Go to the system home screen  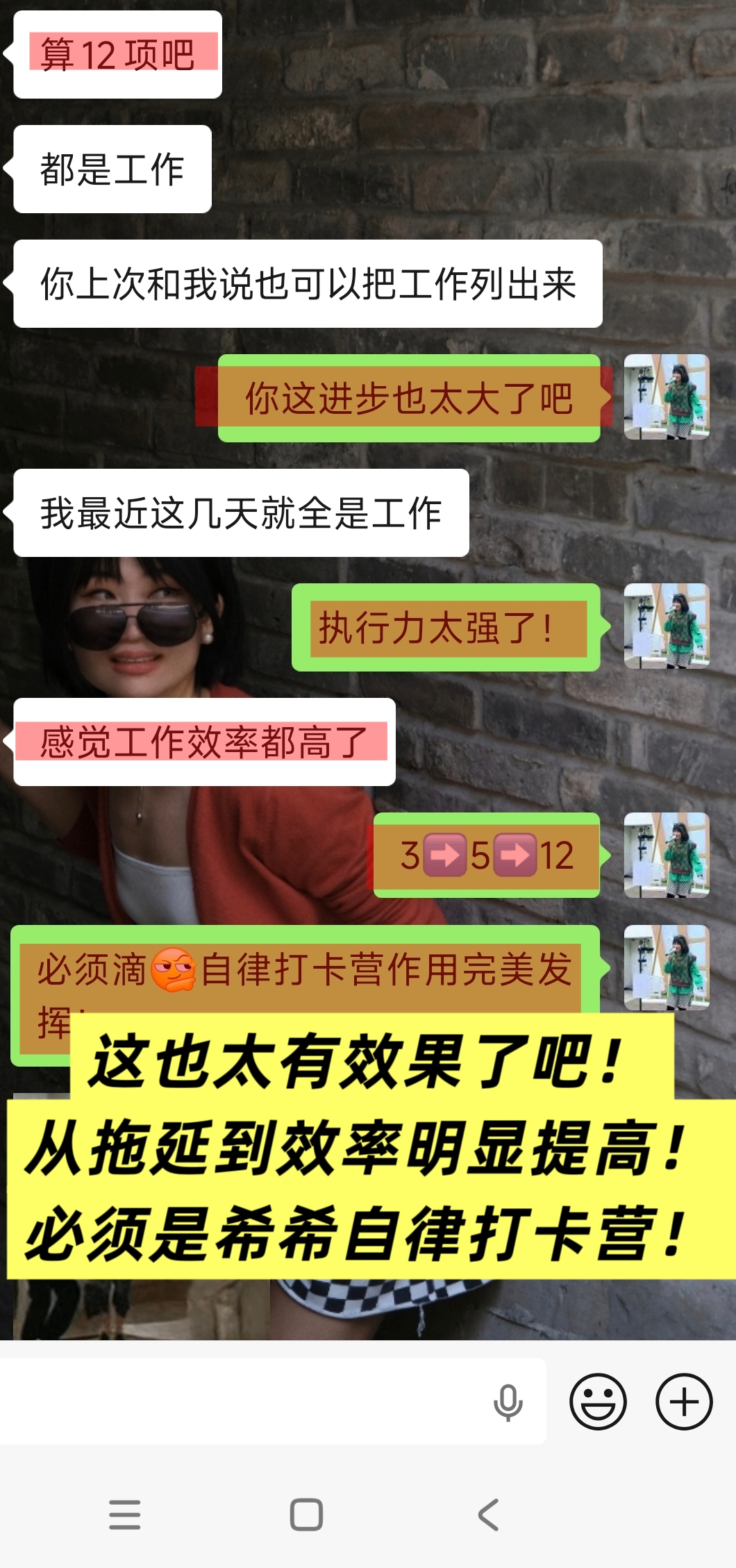[306, 1515]
